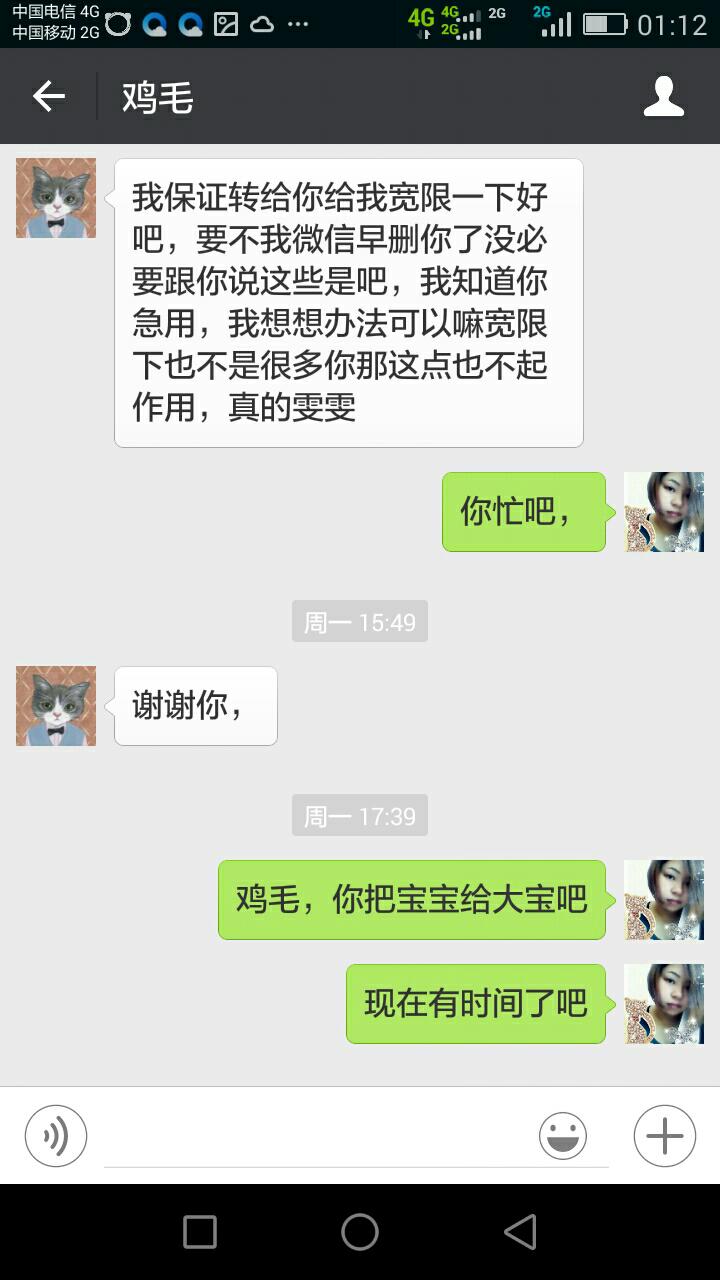The width and height of the screenshot is (720, 1280).
Task: Open the emoji picker
Action: pos(563,1136)
